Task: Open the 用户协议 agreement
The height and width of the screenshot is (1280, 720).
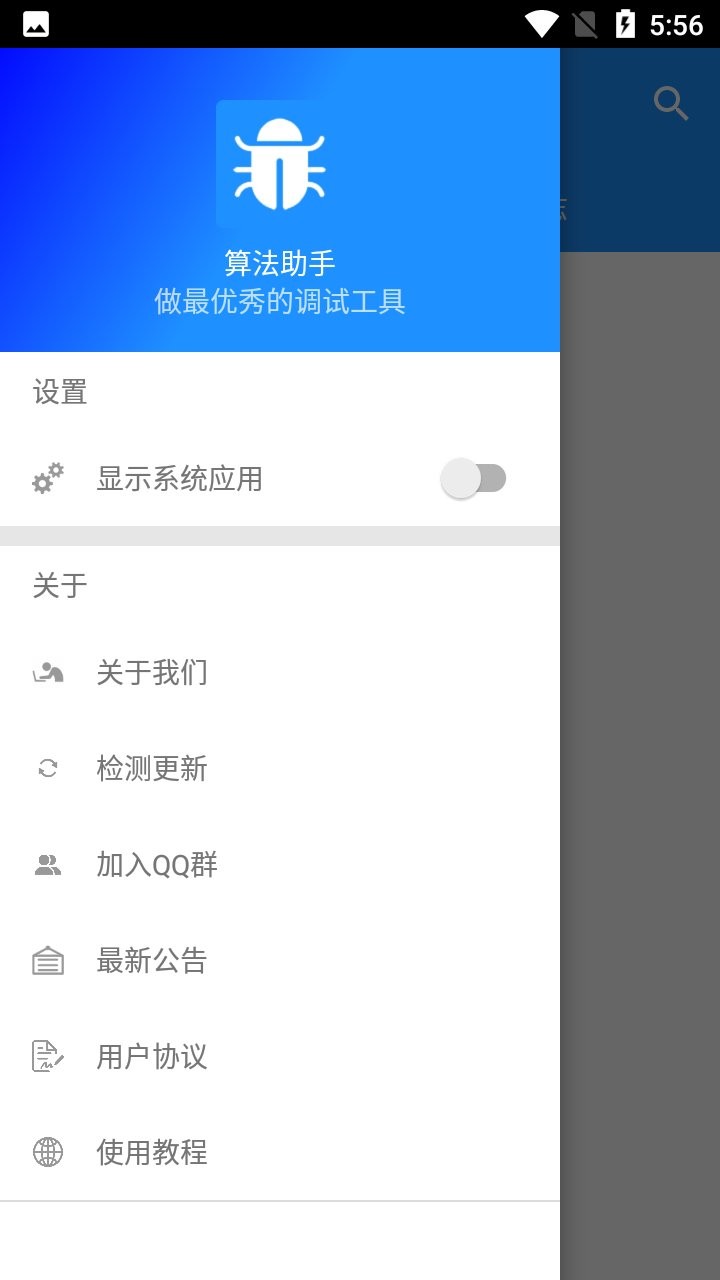Action: (151, 1056)
